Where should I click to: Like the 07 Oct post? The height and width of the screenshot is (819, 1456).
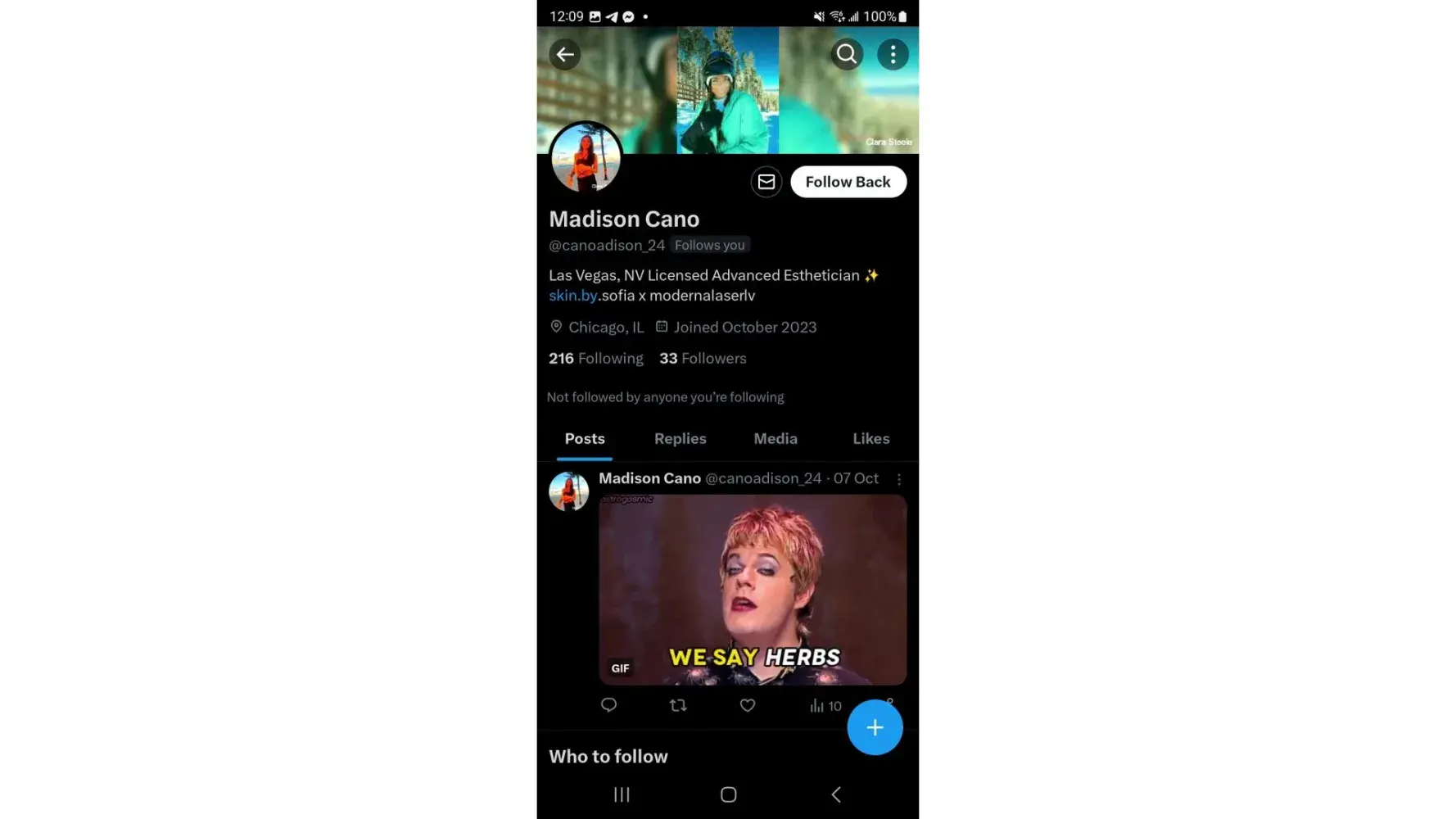click(x=747, y=705)
